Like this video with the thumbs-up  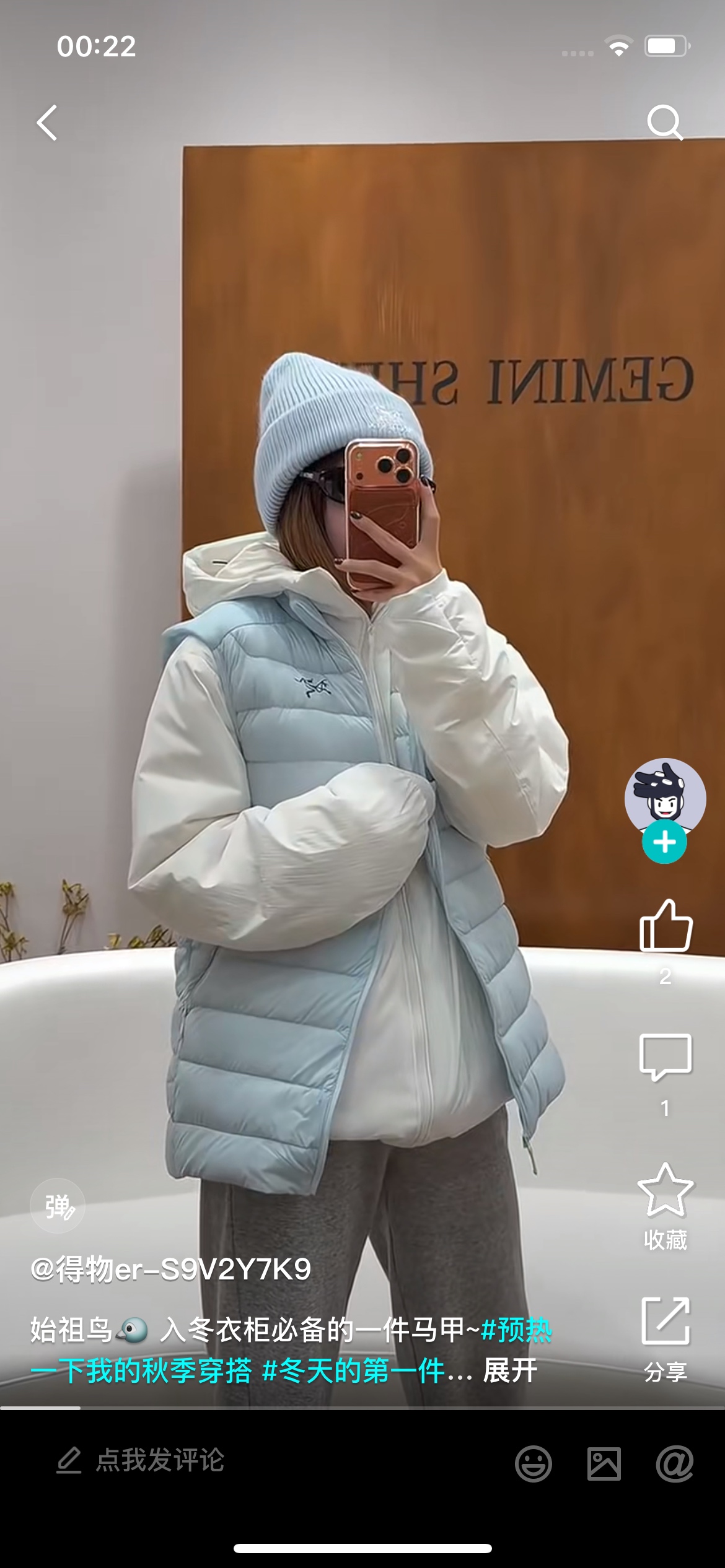[x=666, y=926]
